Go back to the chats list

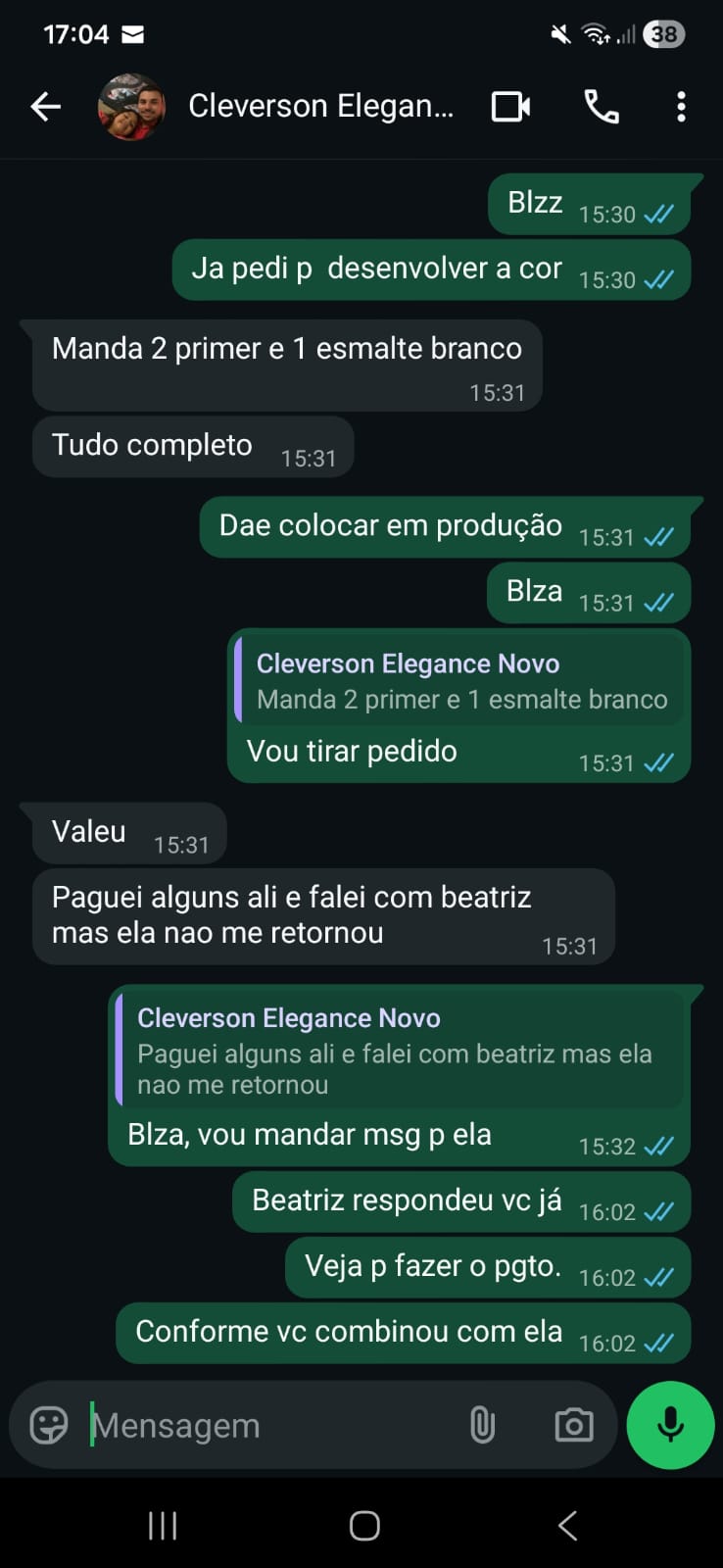(x=45, y=107)
